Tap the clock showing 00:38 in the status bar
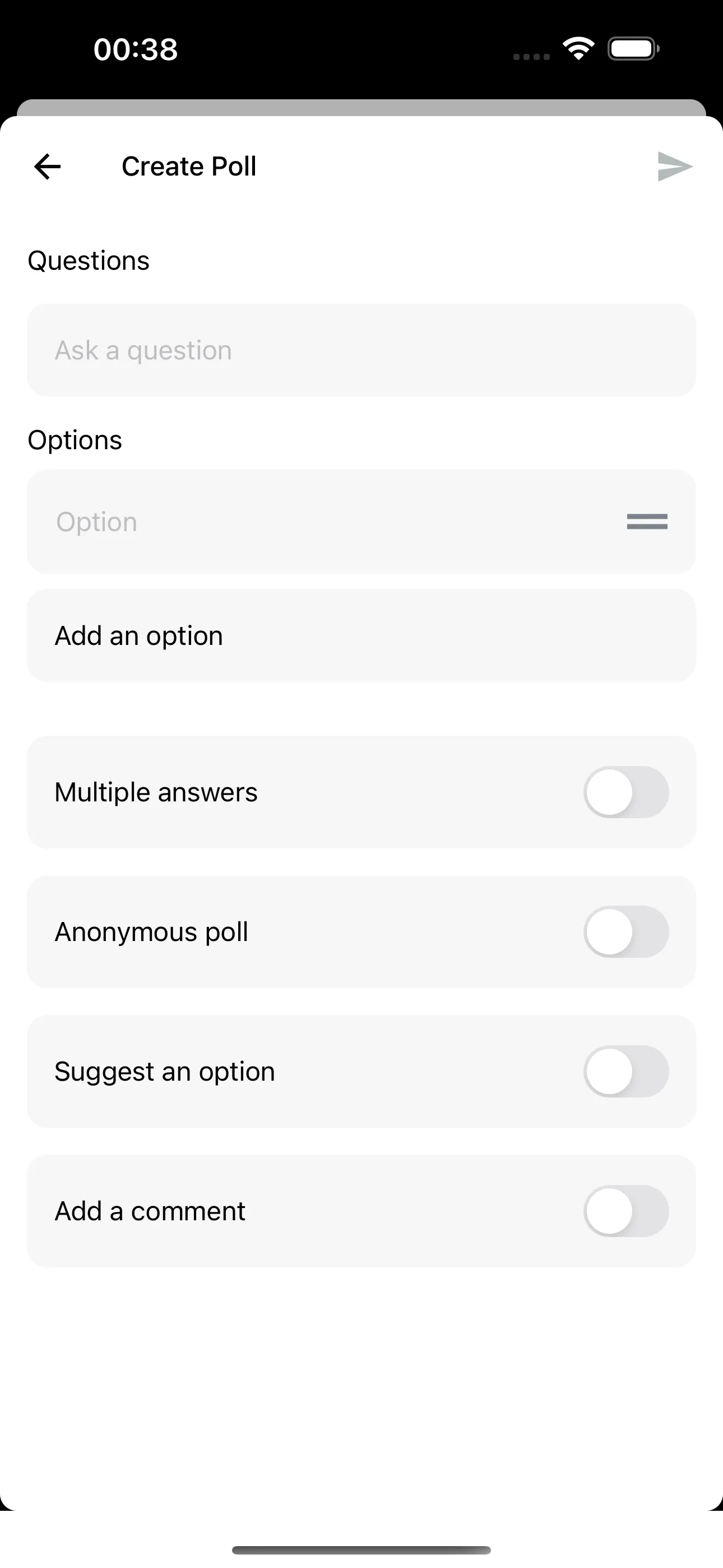This screenshot has height=1568, width=723. click(135, 49)
